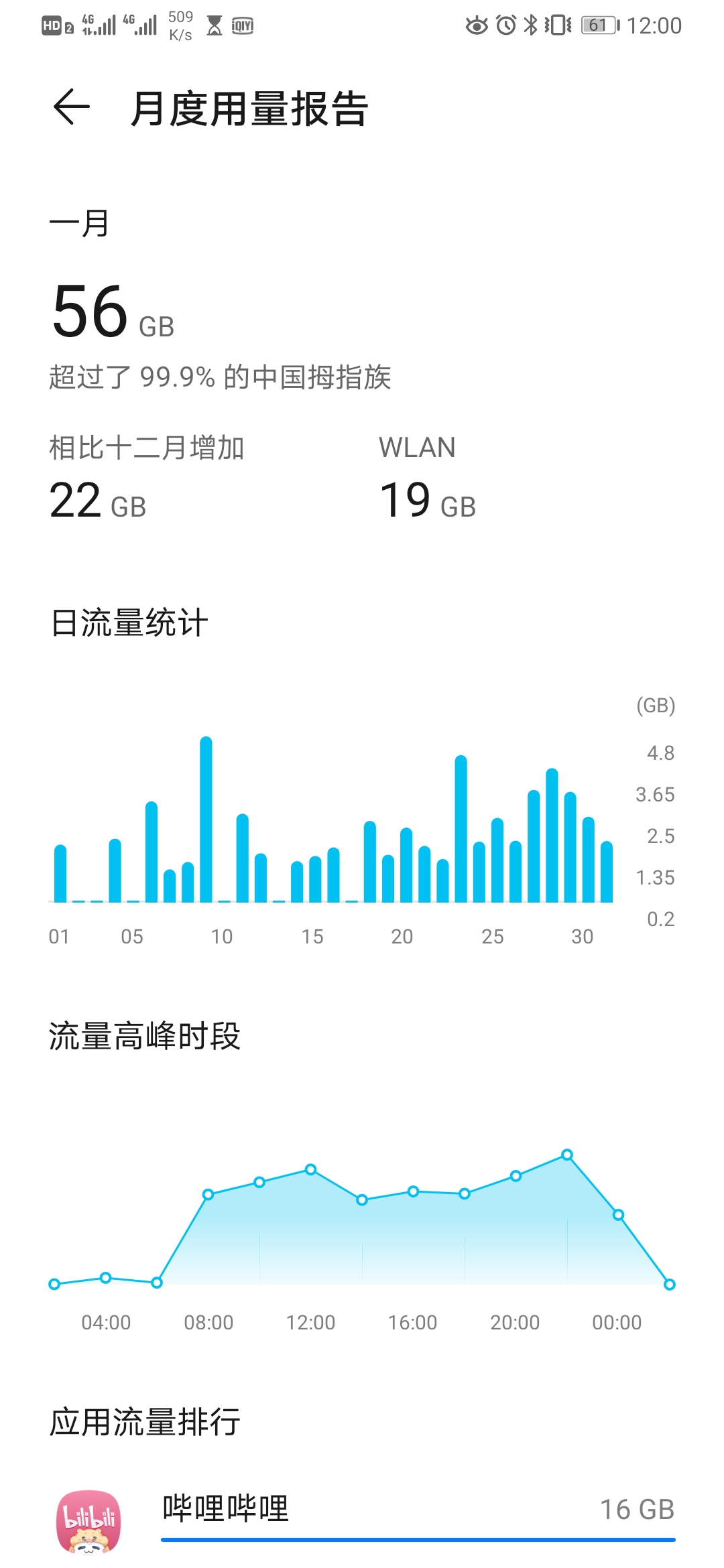Open the 哔哩哔哩 traffic usage row
Image resolution: width=724 pixels, height=1568 pixels.
point(362,1520)
